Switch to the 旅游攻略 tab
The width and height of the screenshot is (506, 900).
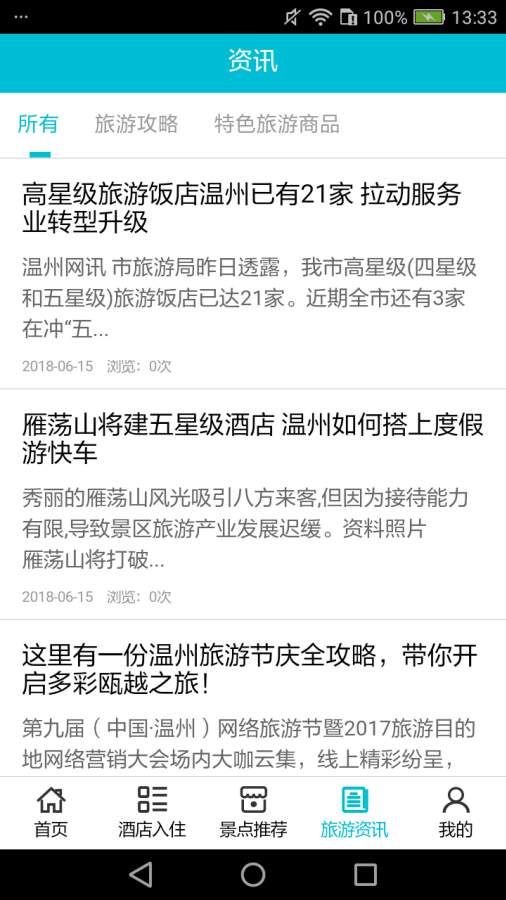(137, 124)
